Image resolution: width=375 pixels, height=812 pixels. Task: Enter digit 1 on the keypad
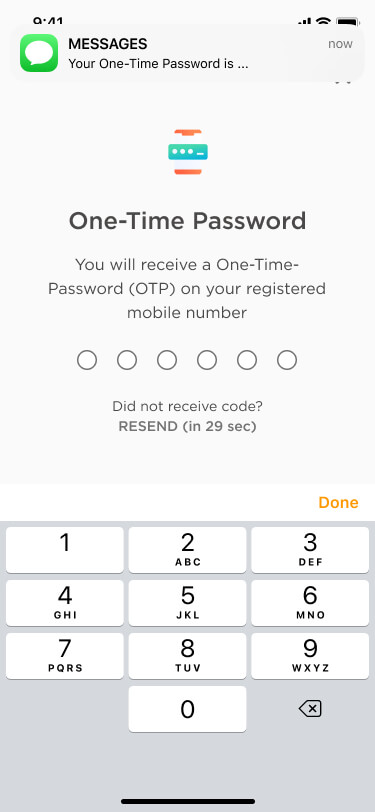pyautogui.click(x=65, y=550)
